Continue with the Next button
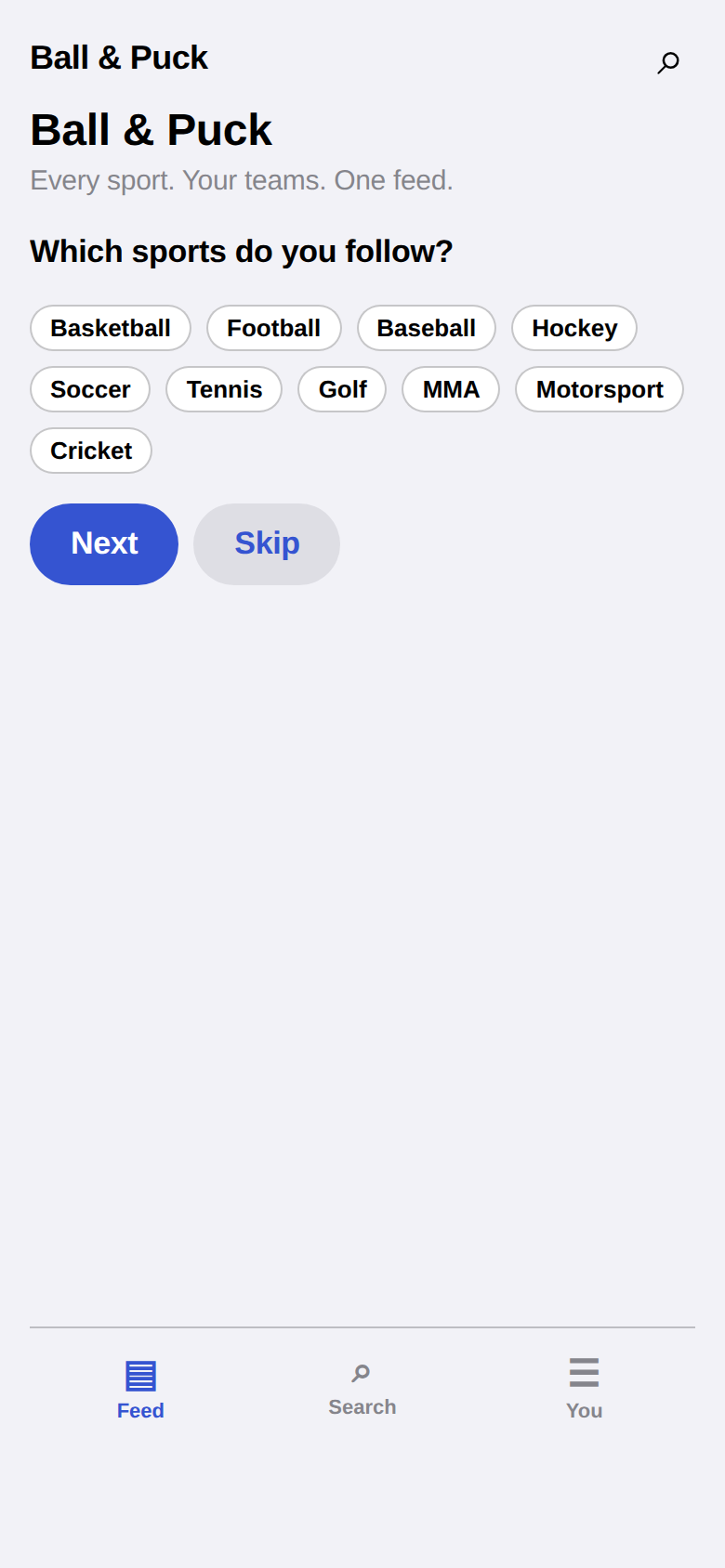The height and width of the screenshot is (1568, 725). tap(104, 544)
